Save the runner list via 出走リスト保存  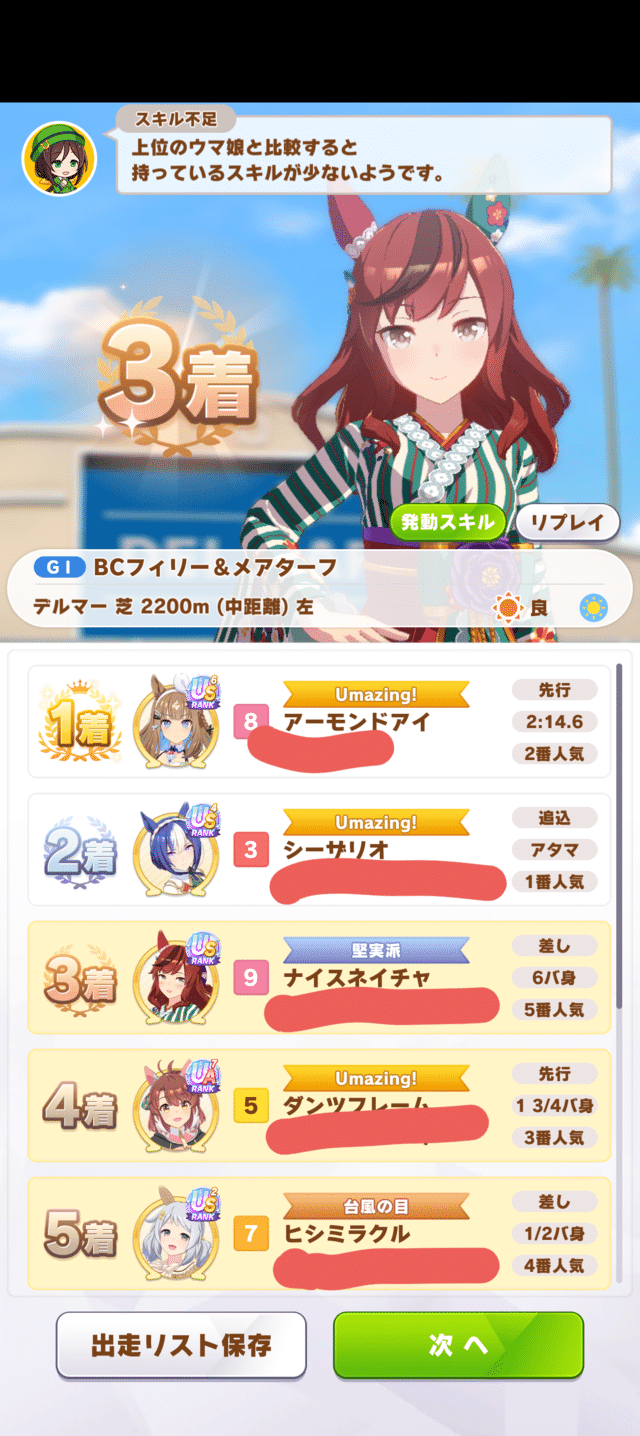(181, 1345)
